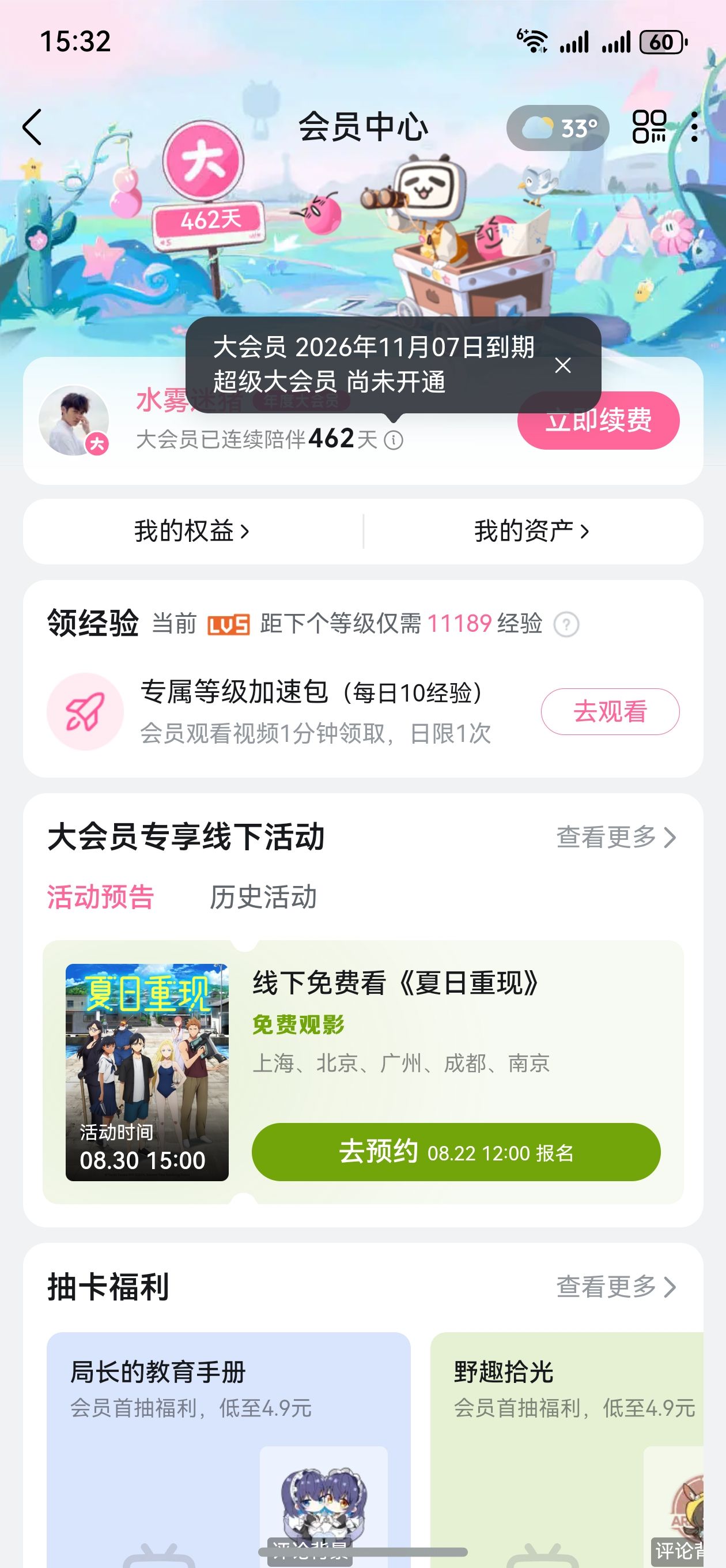Open the overflow menu with three dots
726x1568 pixels.
point(694,127)
